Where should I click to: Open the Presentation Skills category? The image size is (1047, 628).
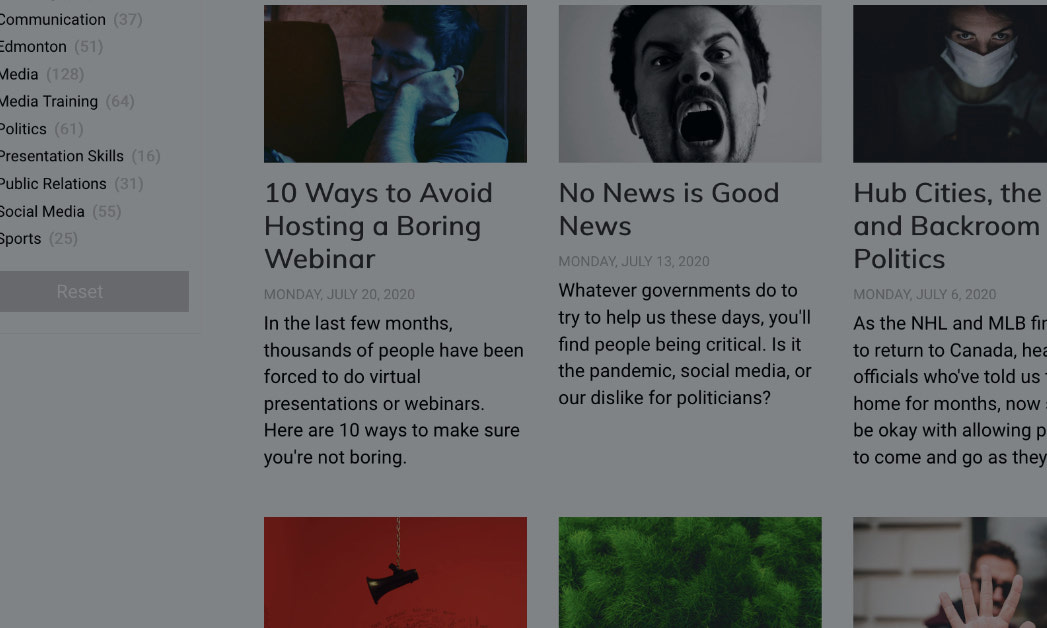click(62, 156)
